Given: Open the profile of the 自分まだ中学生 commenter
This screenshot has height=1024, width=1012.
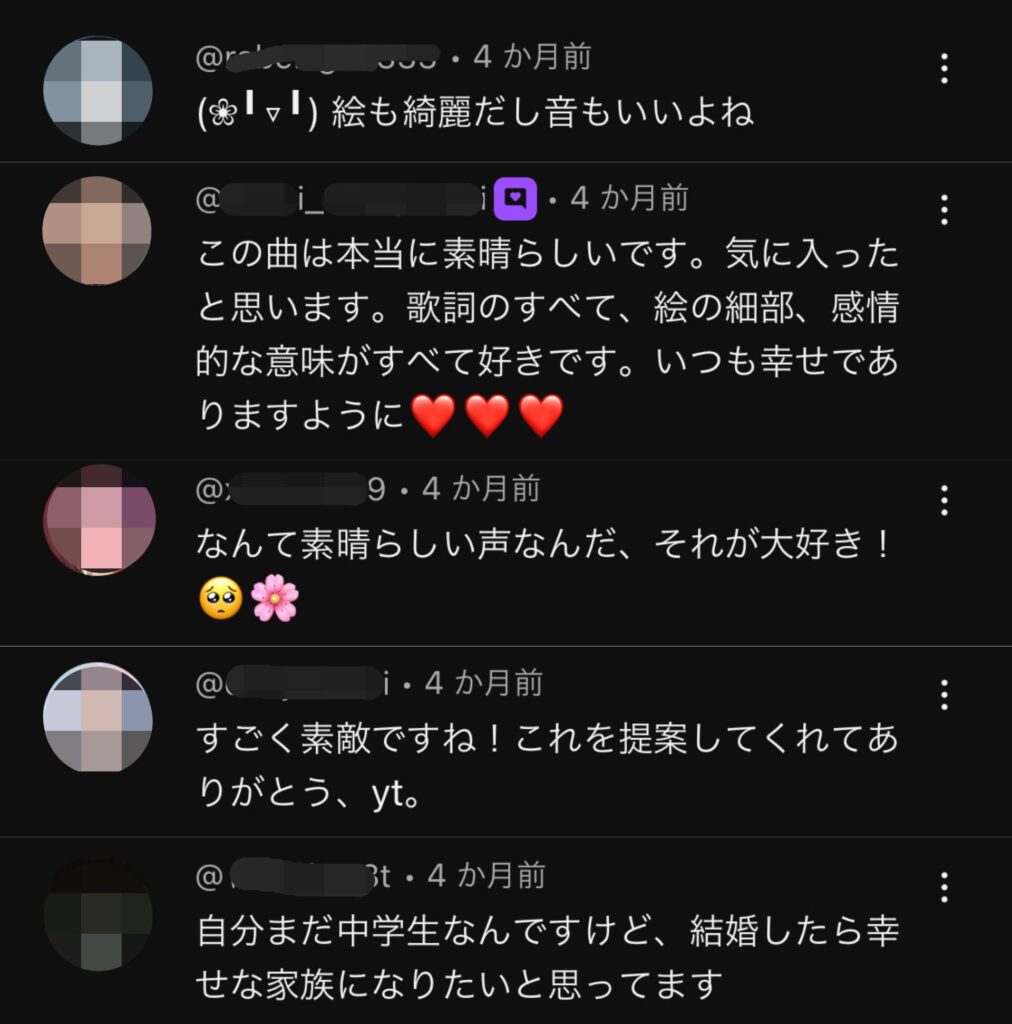Looking at the screenshot, I should tap(98, 914).
